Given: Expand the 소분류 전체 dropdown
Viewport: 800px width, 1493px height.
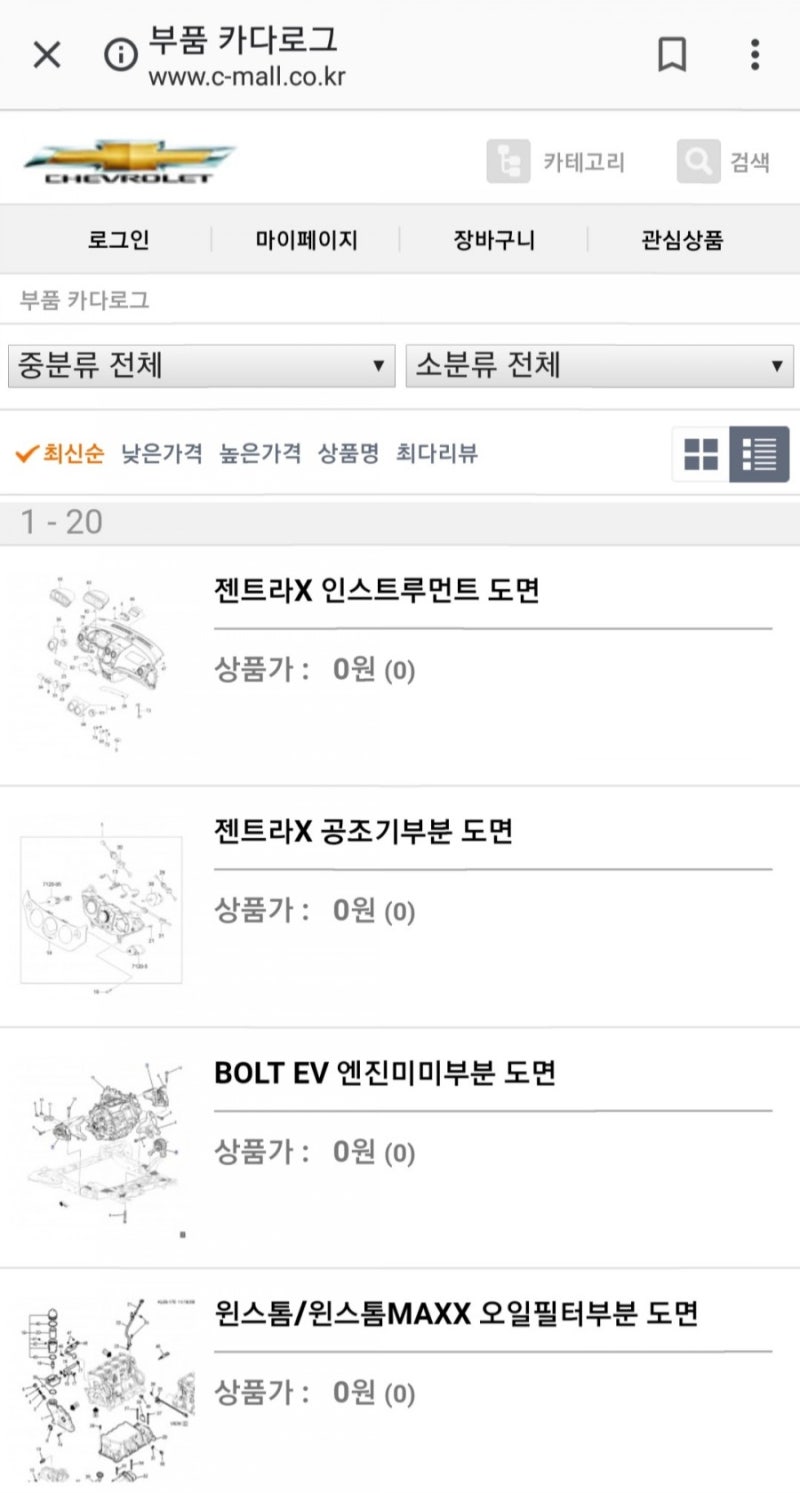Looking at the screenshot, I should tap(599, 366).
